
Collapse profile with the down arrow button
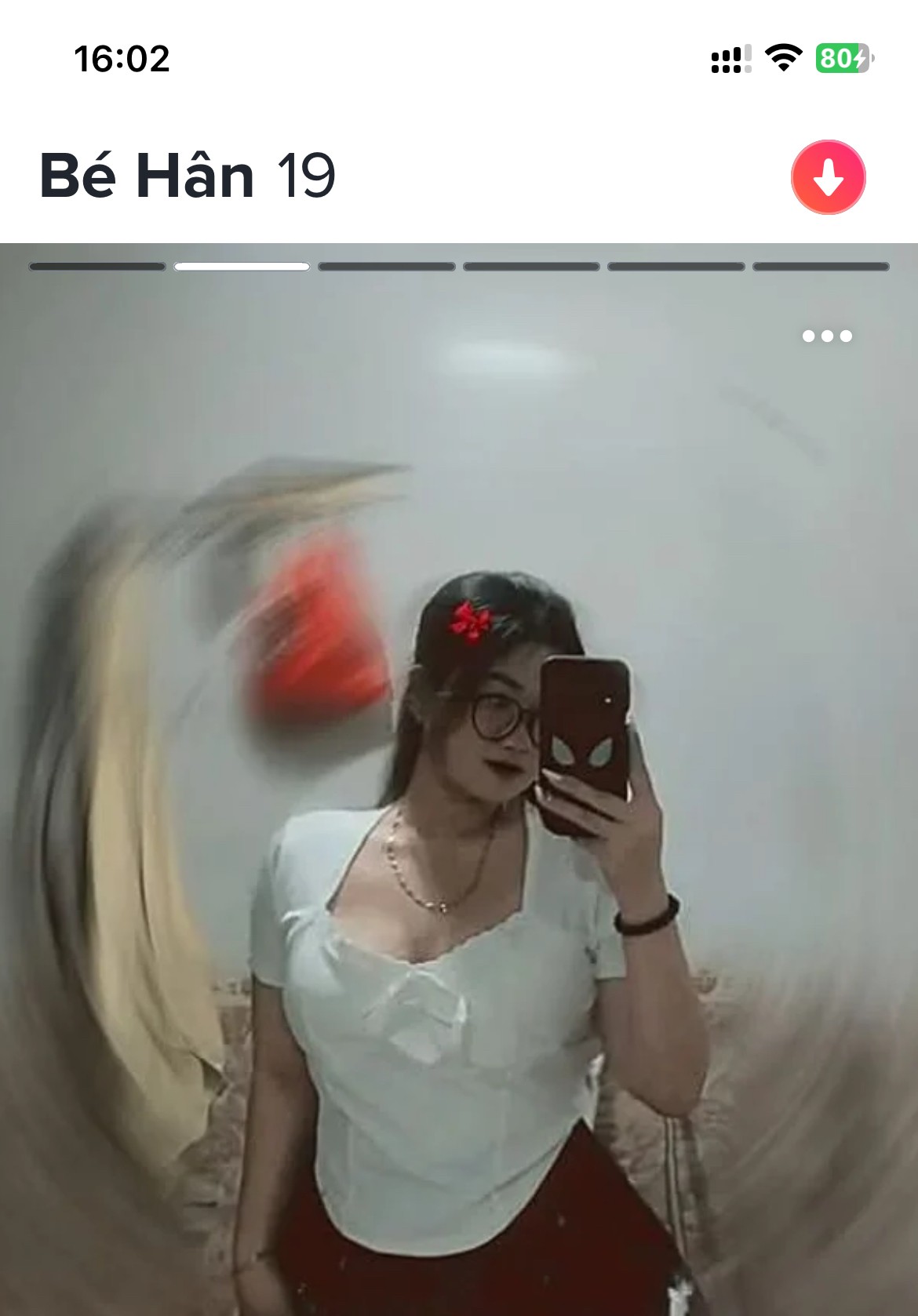(x=828, y=177)
